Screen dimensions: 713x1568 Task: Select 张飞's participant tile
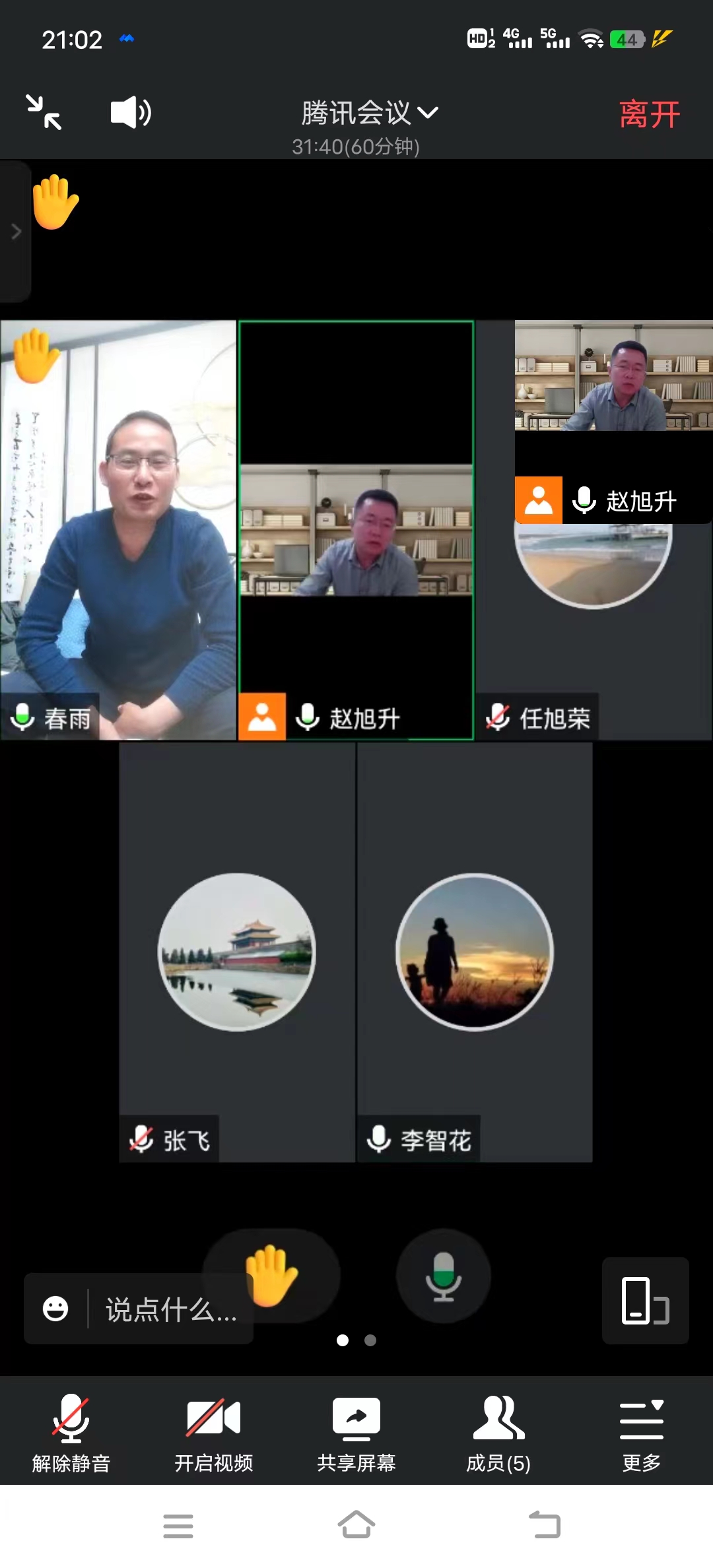click(x=237, y=952)
